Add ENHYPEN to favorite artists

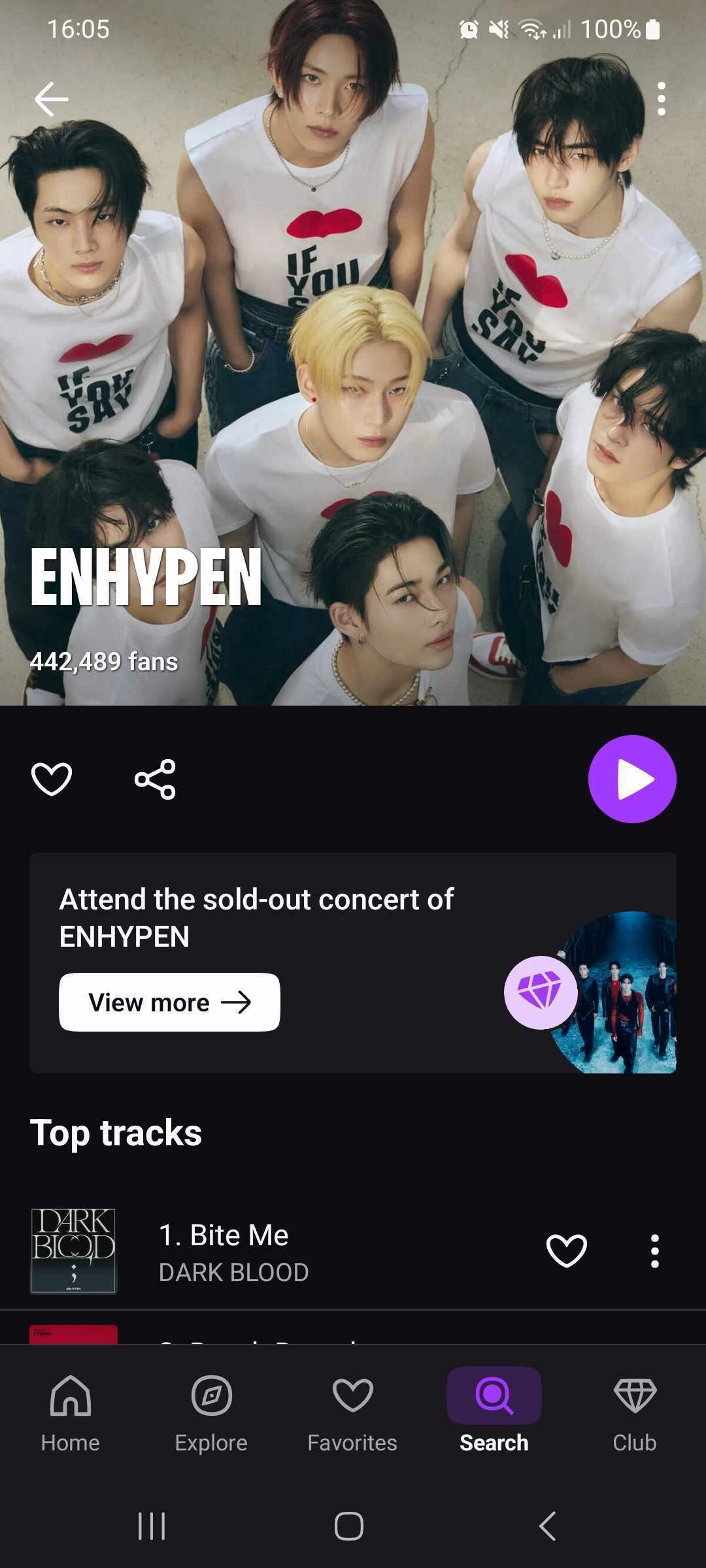click(52, 779)
